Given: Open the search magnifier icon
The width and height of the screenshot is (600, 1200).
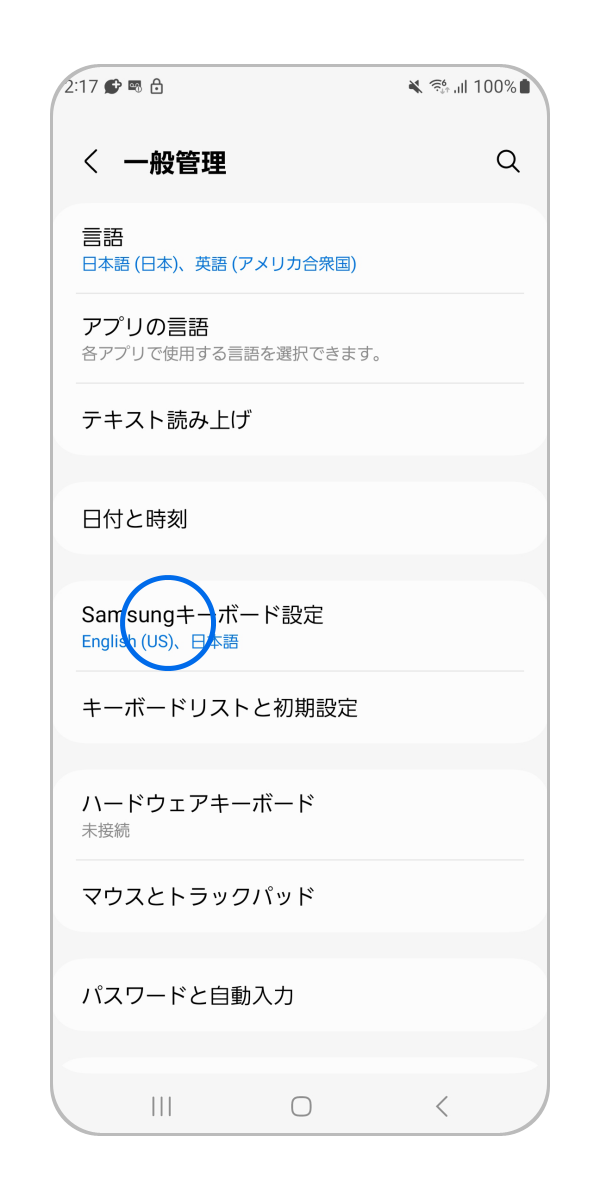Looking at the screenshot, I should [508, 162].
